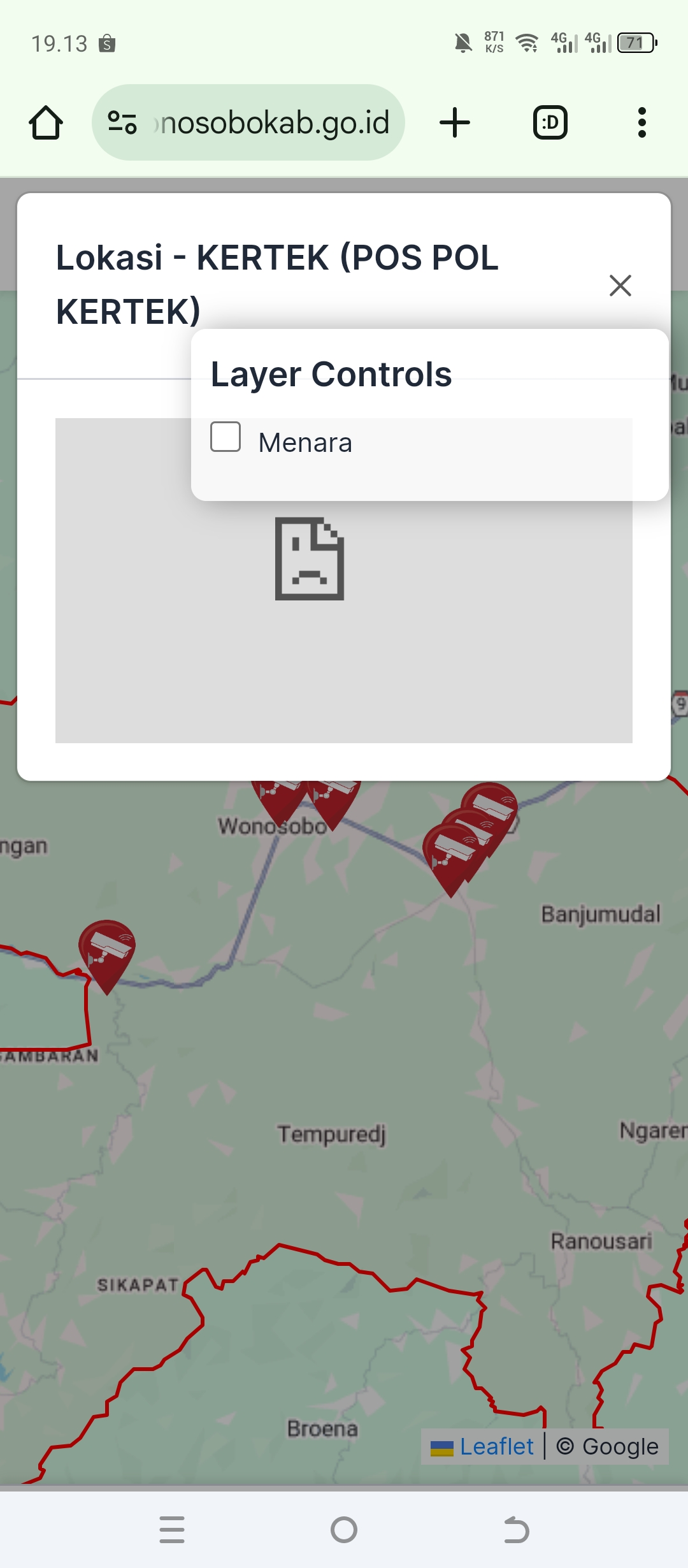Open the tab switcher
This screenshot has height=1568, width=688.
click(550, 122)
